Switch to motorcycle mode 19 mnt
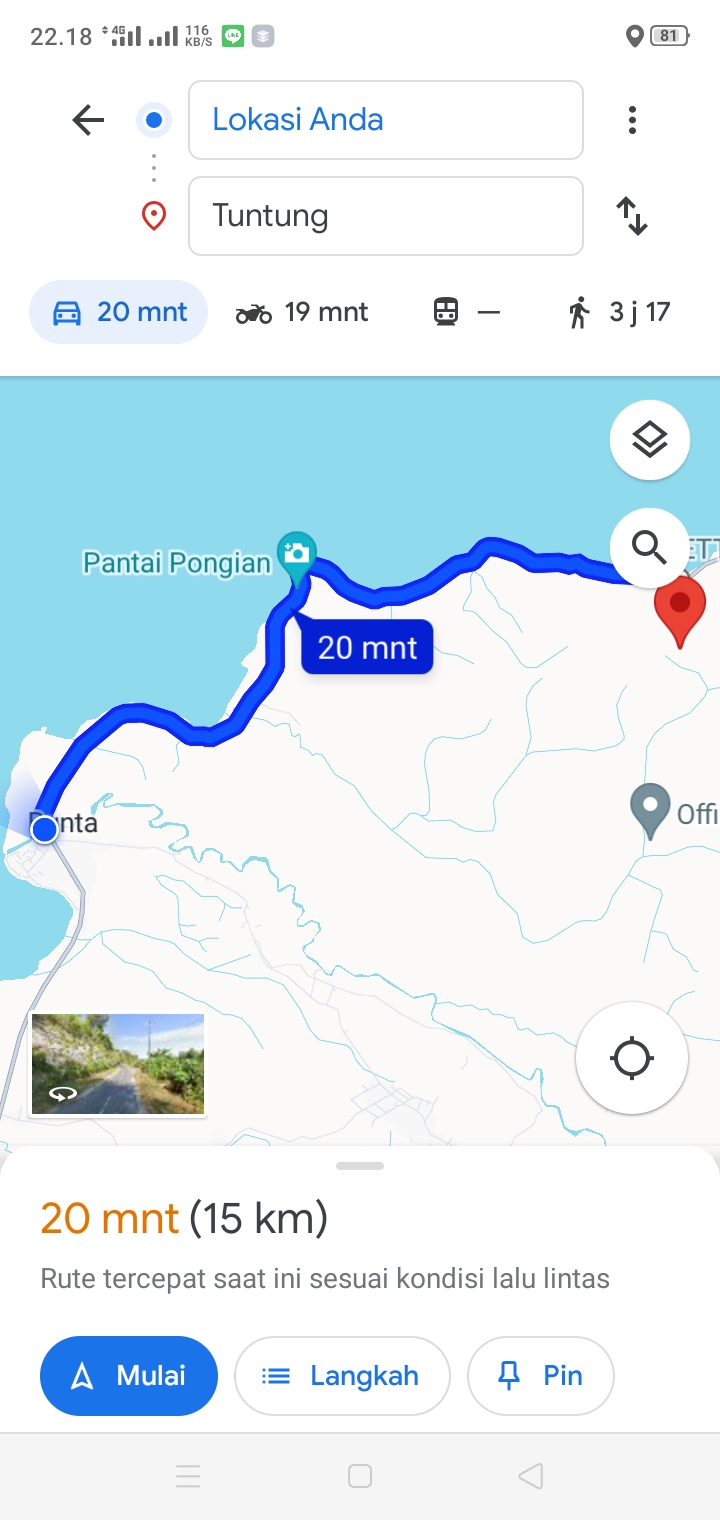 pyautogui.click(x=302, y=313)
